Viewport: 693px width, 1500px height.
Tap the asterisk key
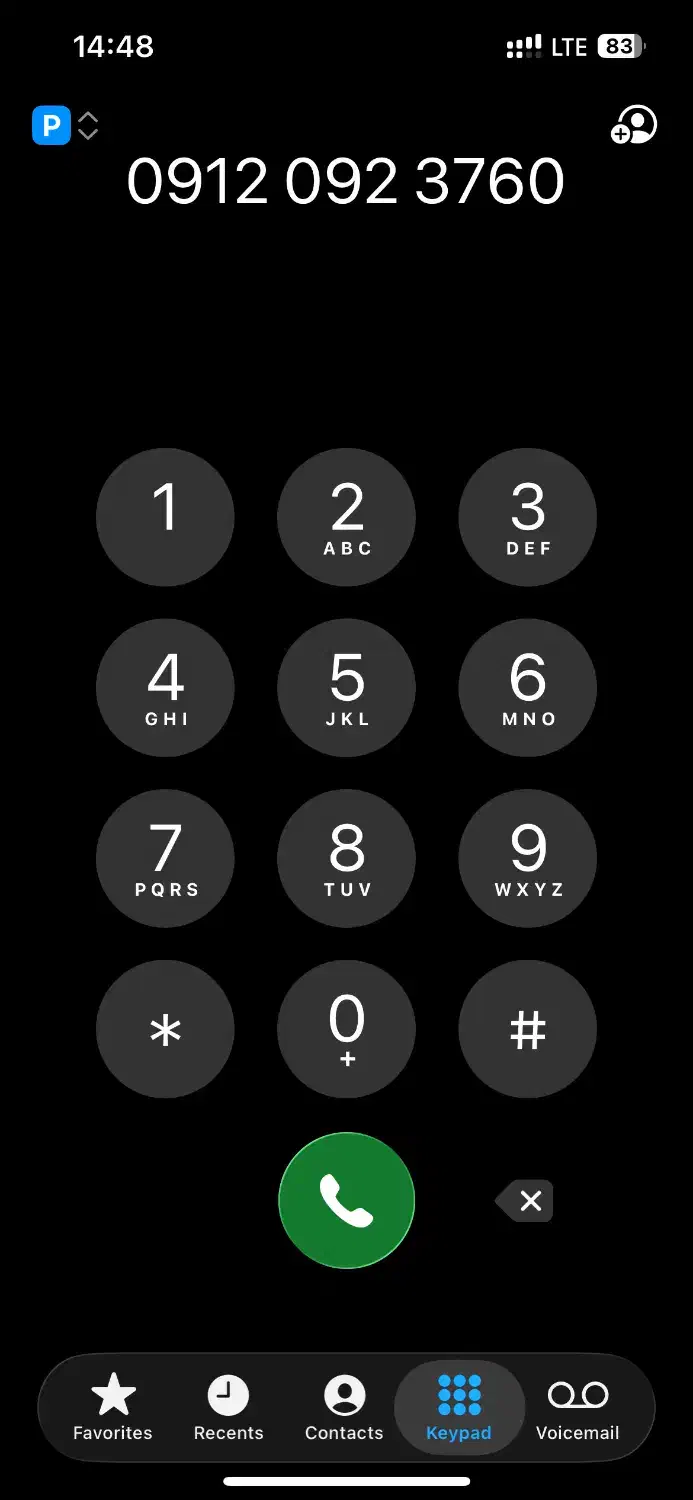coord(165,1030)
